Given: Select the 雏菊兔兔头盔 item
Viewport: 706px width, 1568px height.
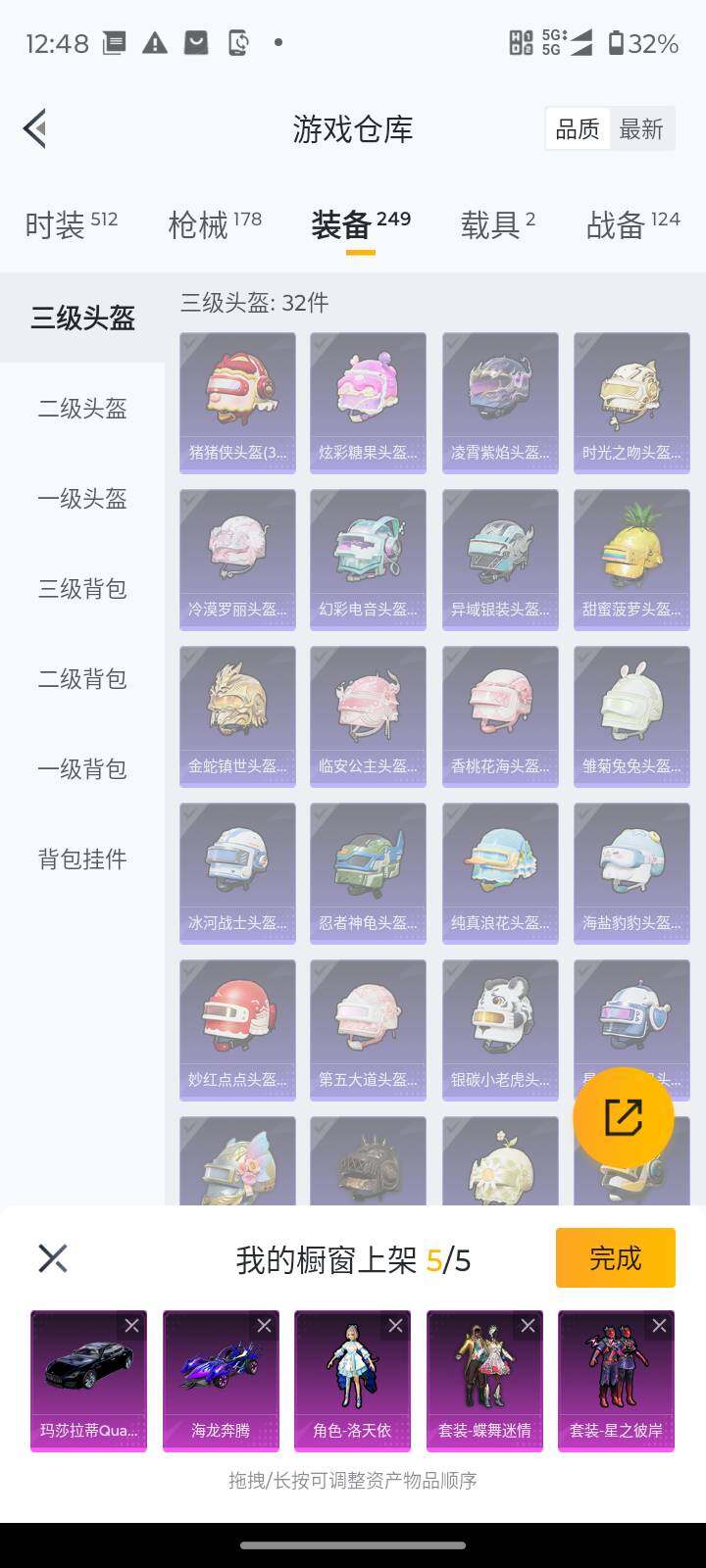Looking at the screenshot, I should (x=630, y=715).
